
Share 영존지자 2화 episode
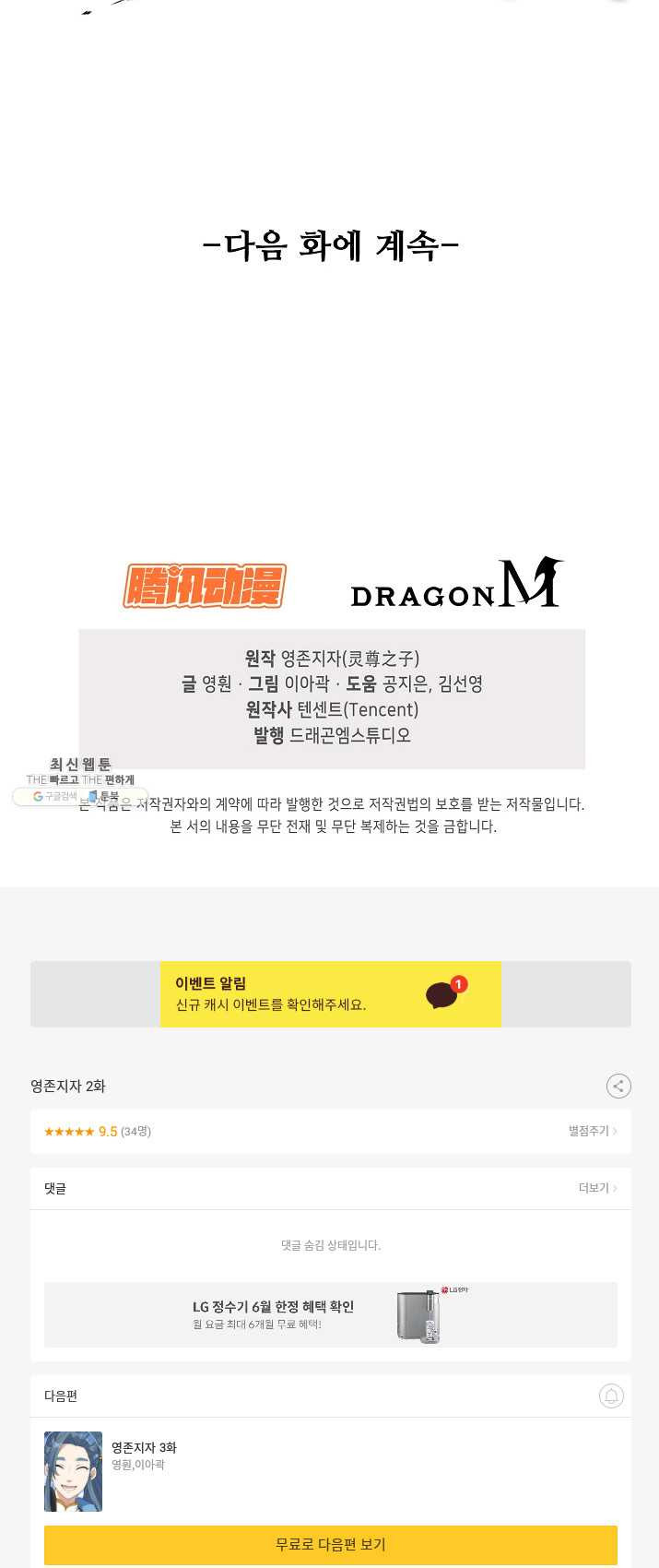click(x=618, y=1086)
